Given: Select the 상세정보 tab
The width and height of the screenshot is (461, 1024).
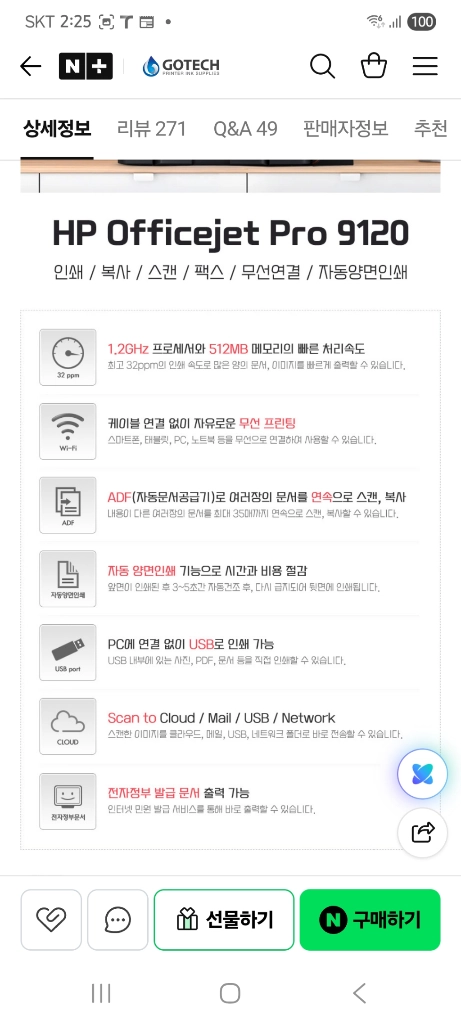Looking at the screenshot, I should (57, 129).
